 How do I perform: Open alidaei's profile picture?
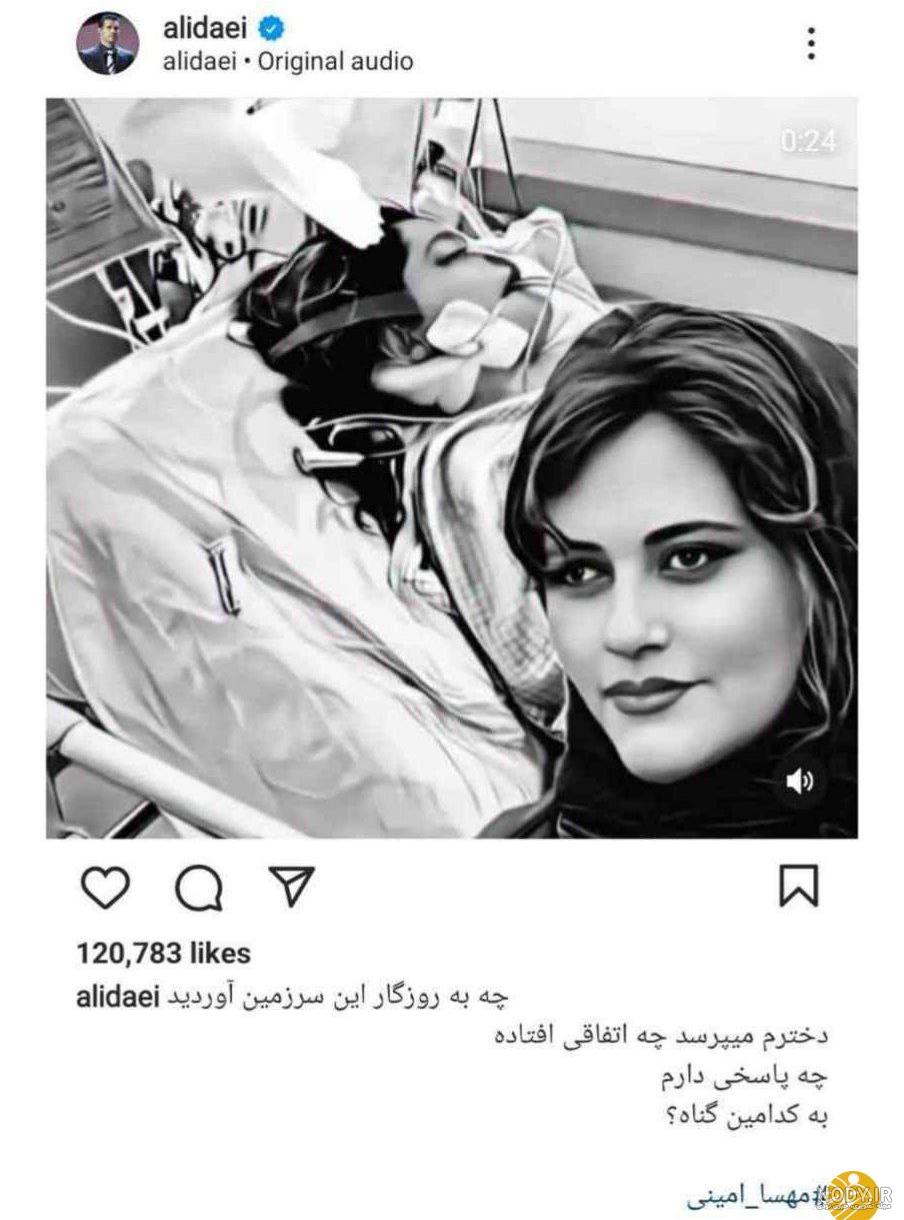[106, 45]
